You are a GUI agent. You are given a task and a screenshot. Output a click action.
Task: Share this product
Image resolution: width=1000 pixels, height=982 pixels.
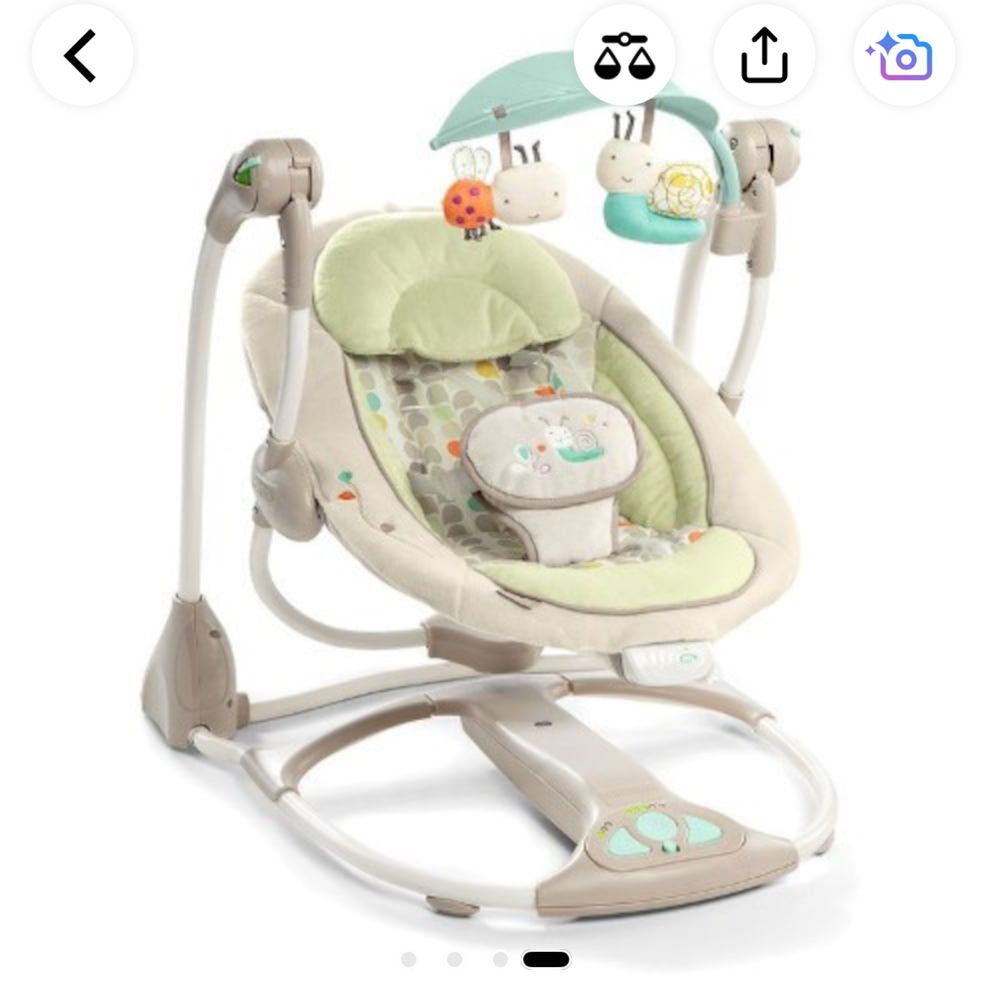(764, 55)
